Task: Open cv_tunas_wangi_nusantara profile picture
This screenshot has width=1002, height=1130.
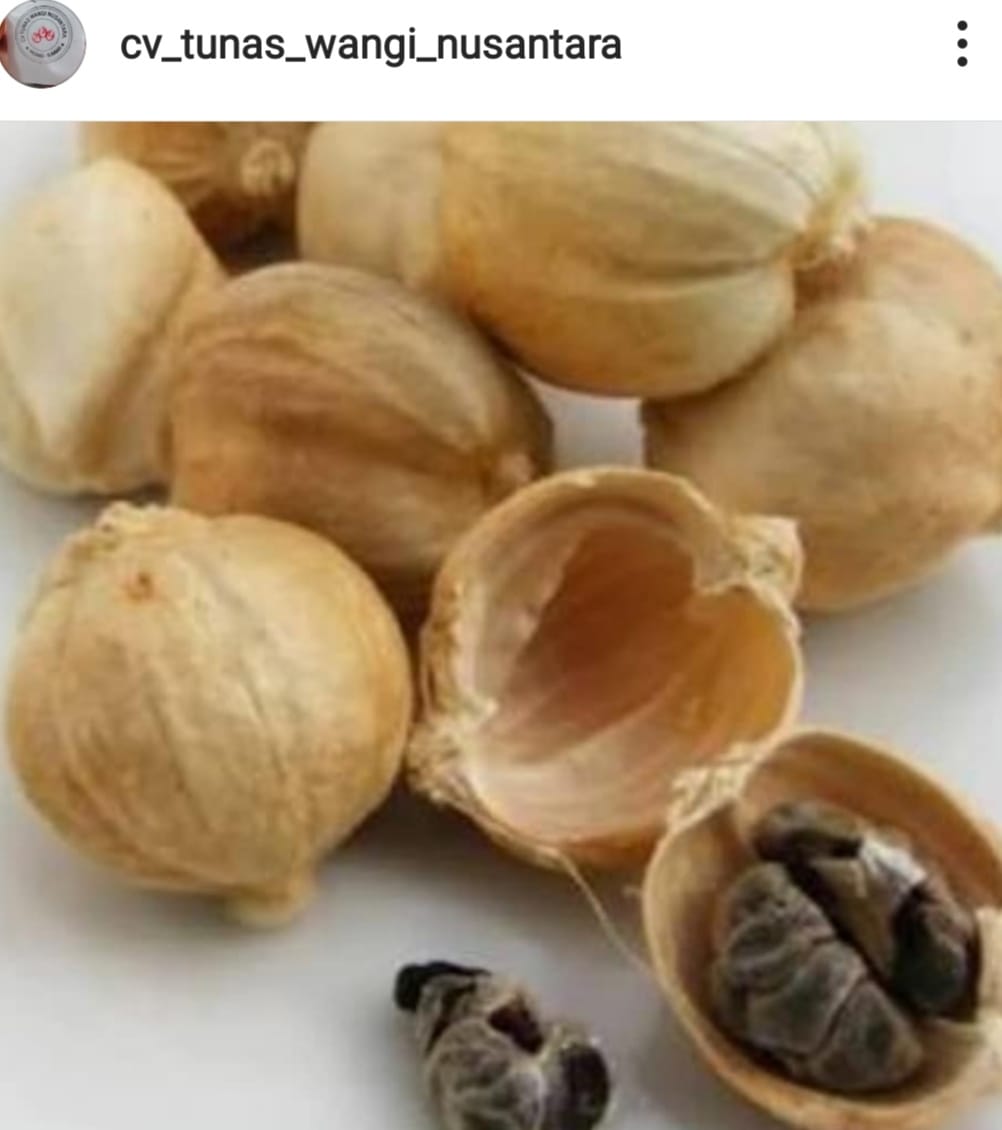Action: point(42,44)
